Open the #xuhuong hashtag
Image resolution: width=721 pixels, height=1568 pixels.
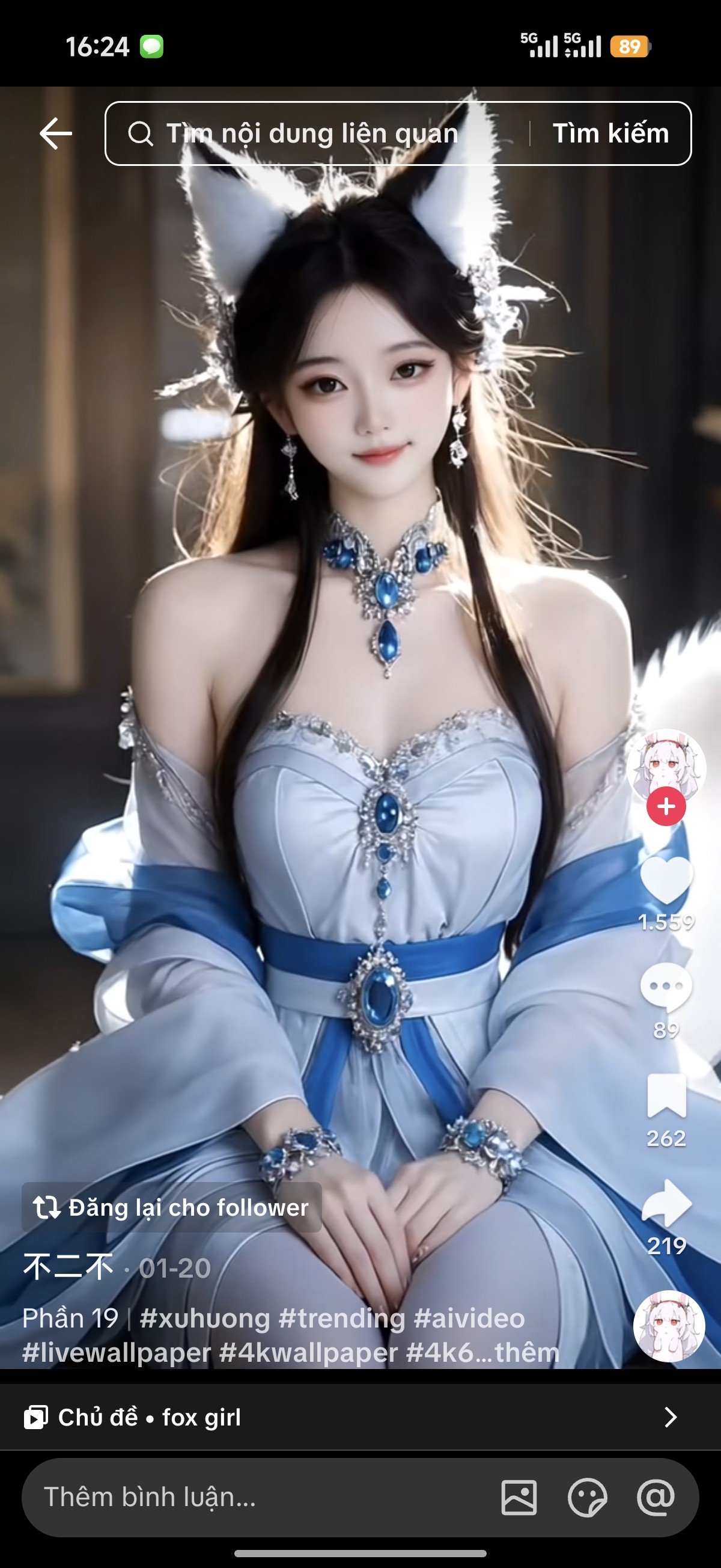coord(204,1318)
